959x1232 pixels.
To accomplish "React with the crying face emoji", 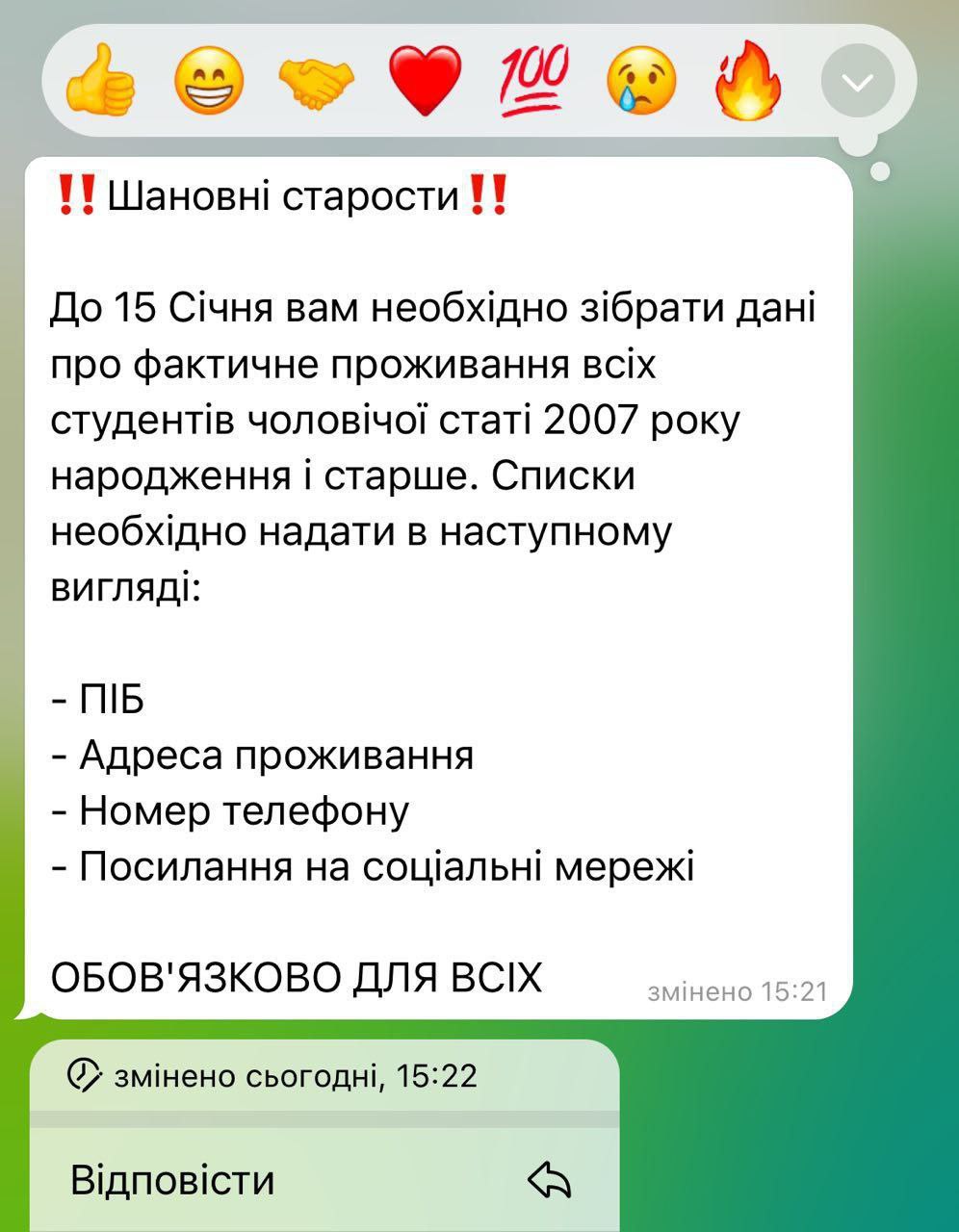I will (641, 83).
